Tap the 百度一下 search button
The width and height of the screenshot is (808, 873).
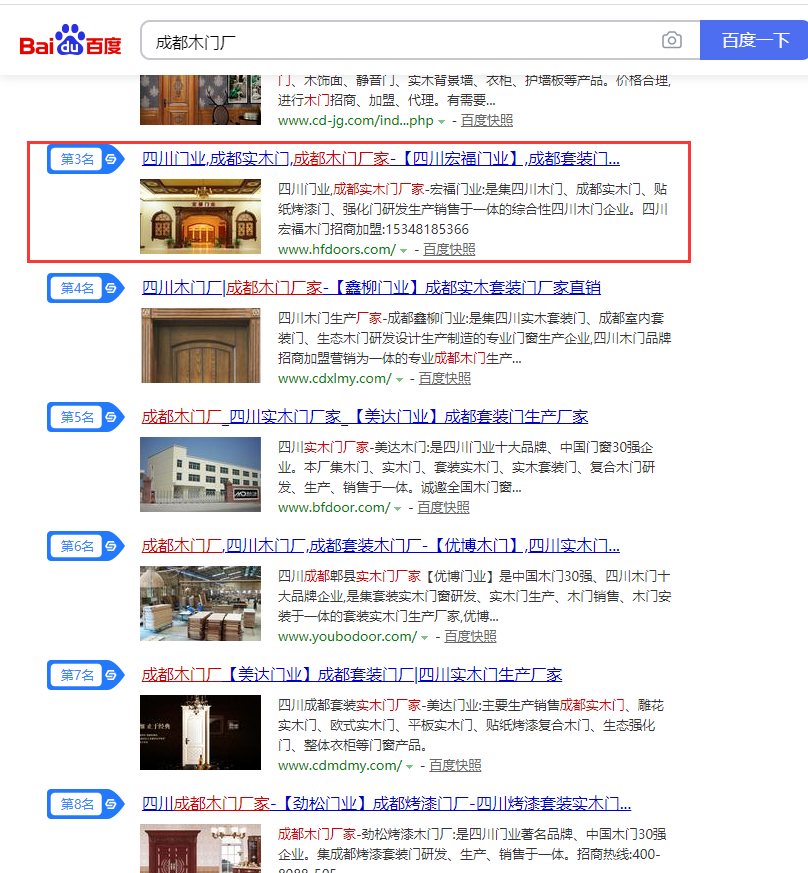tap(755, 41)
